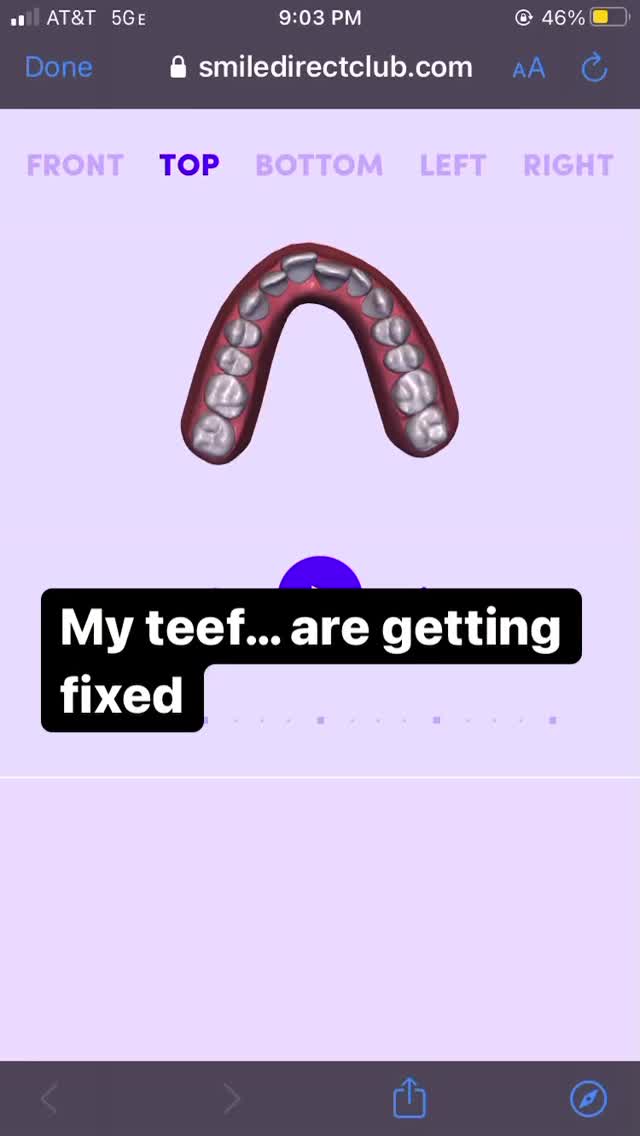The height and width of the screenshot is (1136, 640).
Task: Open the AA reader text options
Action: click(x=528, y=68)
